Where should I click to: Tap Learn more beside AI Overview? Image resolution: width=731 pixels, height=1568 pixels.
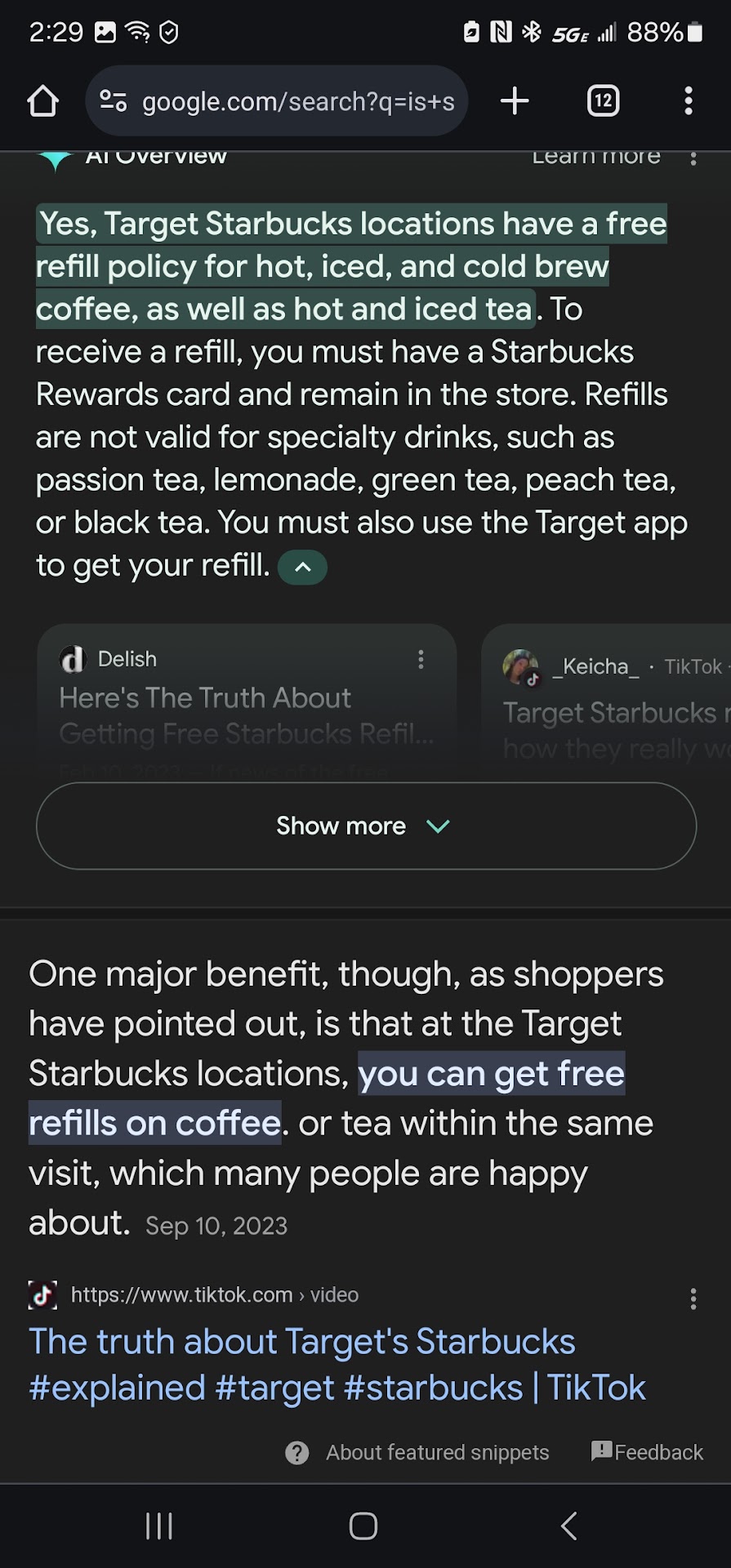596,157
